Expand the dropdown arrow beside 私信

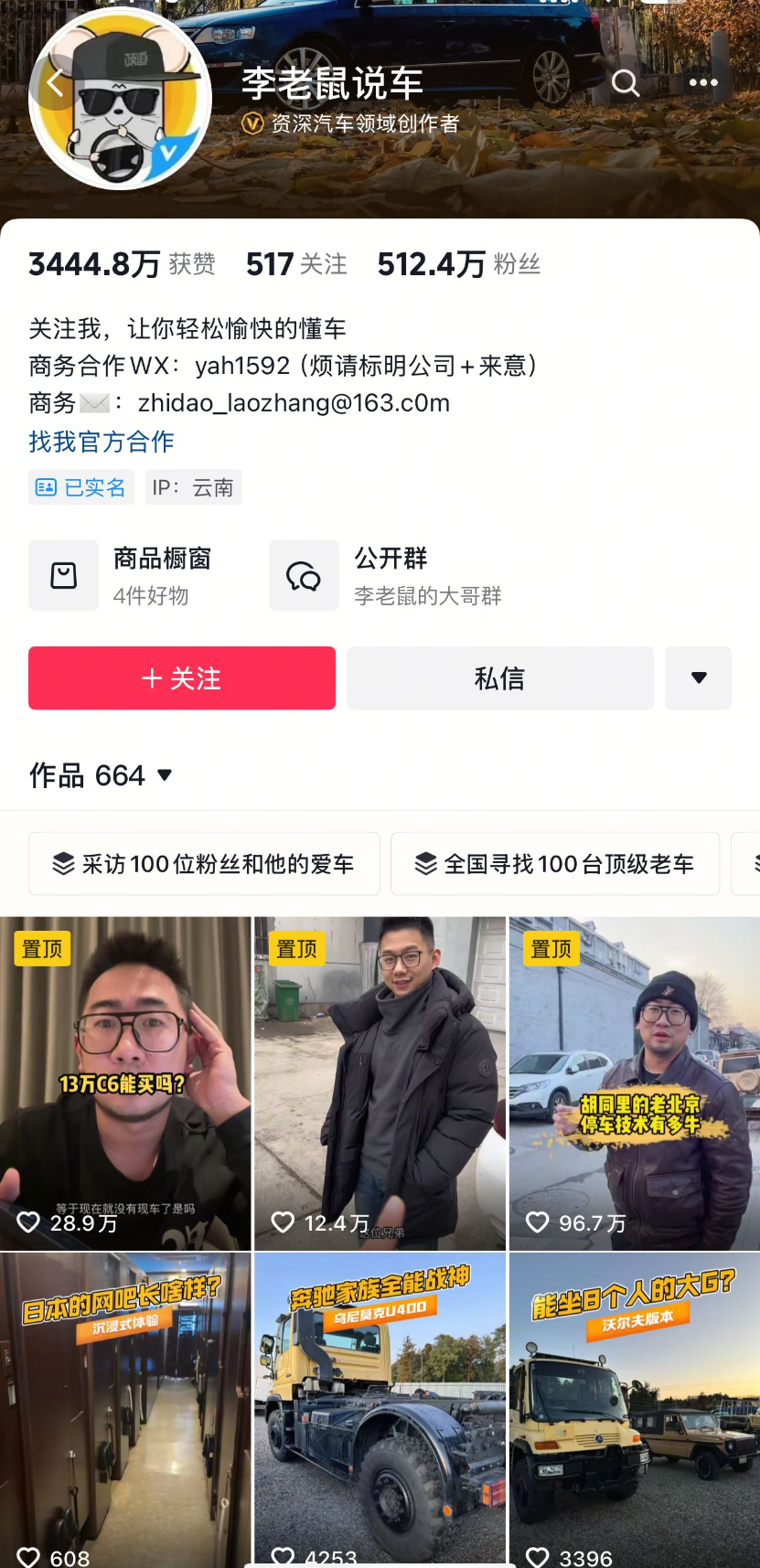(x=698, y=678)
